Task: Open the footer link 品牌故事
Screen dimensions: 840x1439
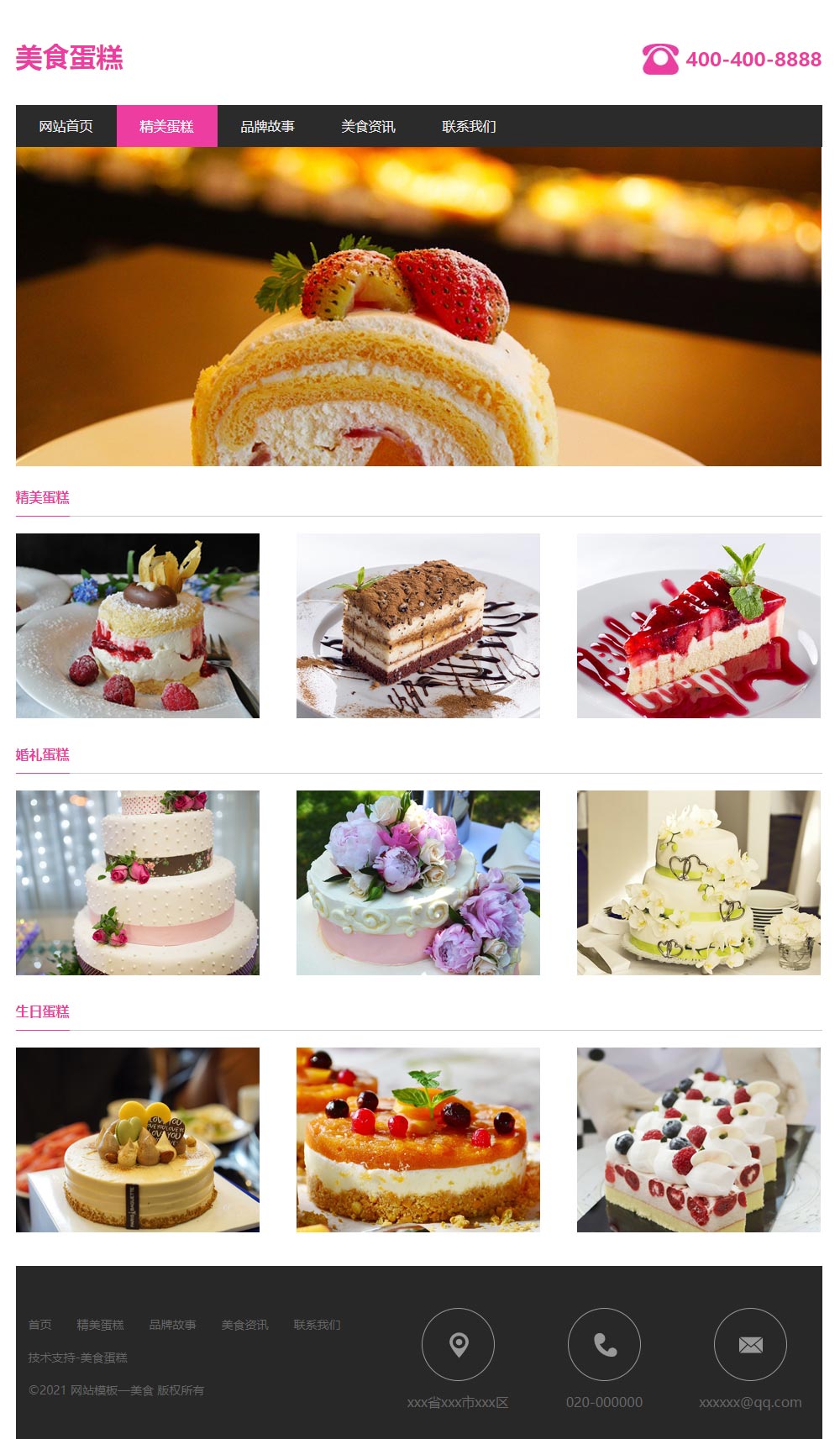Action: [173, 1325]
